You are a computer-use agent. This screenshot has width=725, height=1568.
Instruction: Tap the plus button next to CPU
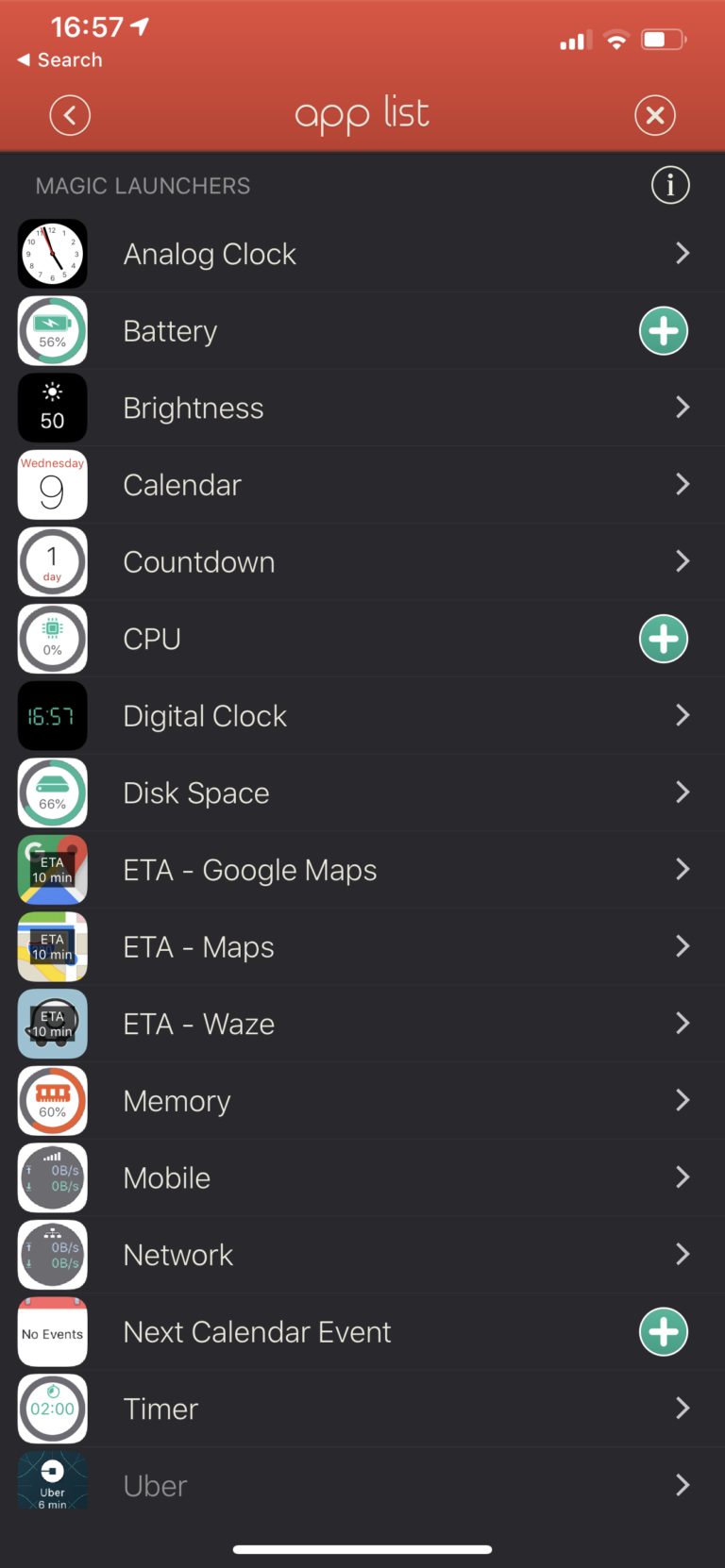664,639
